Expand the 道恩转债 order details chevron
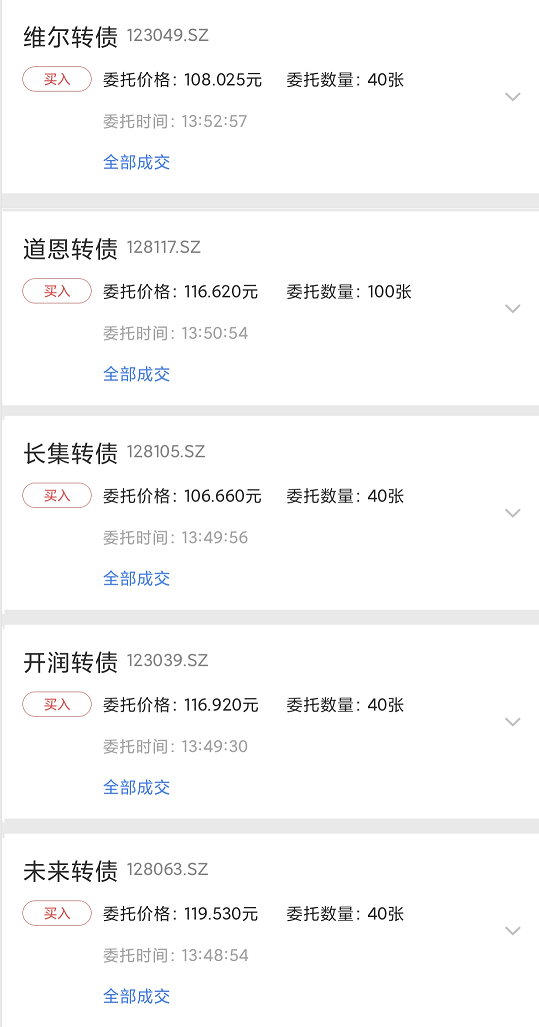Viewport: 539px width, 1027px height. (x=513, y=308)
